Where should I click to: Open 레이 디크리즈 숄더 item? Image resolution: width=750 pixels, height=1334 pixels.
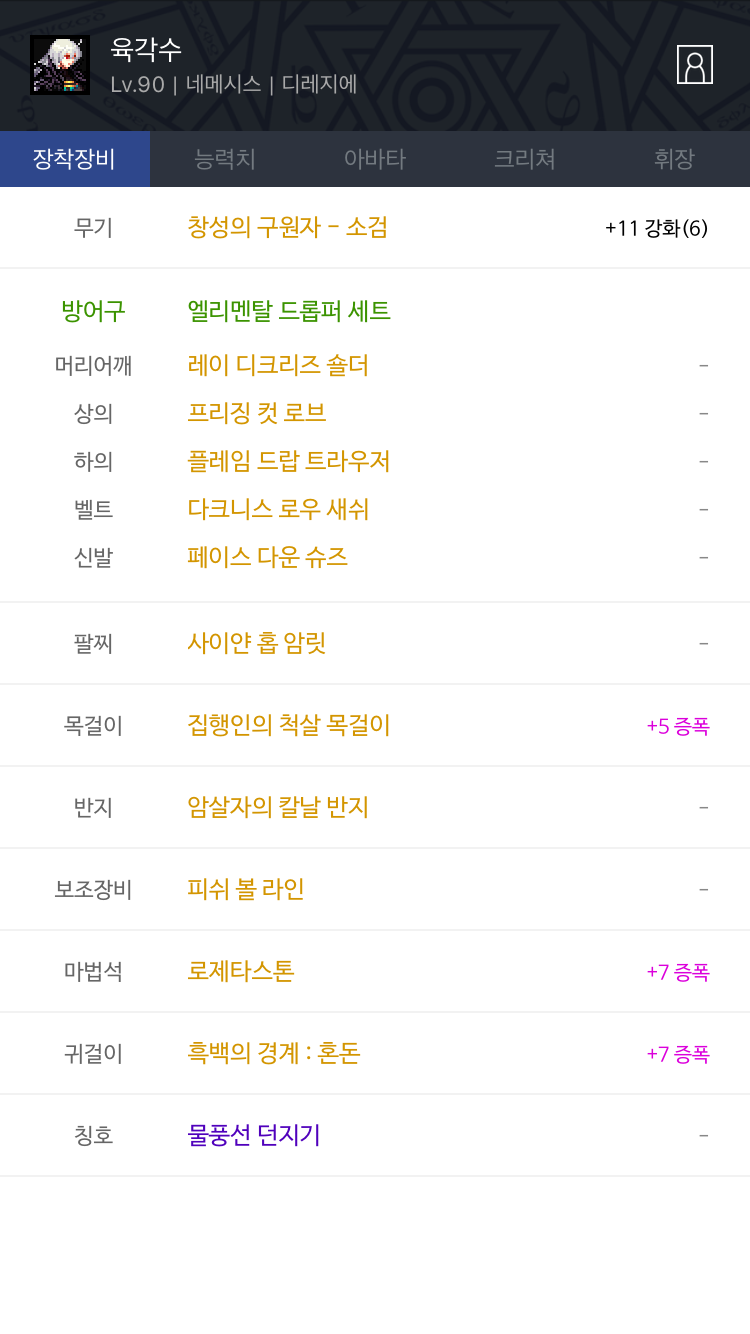click(x=278, y=365)
